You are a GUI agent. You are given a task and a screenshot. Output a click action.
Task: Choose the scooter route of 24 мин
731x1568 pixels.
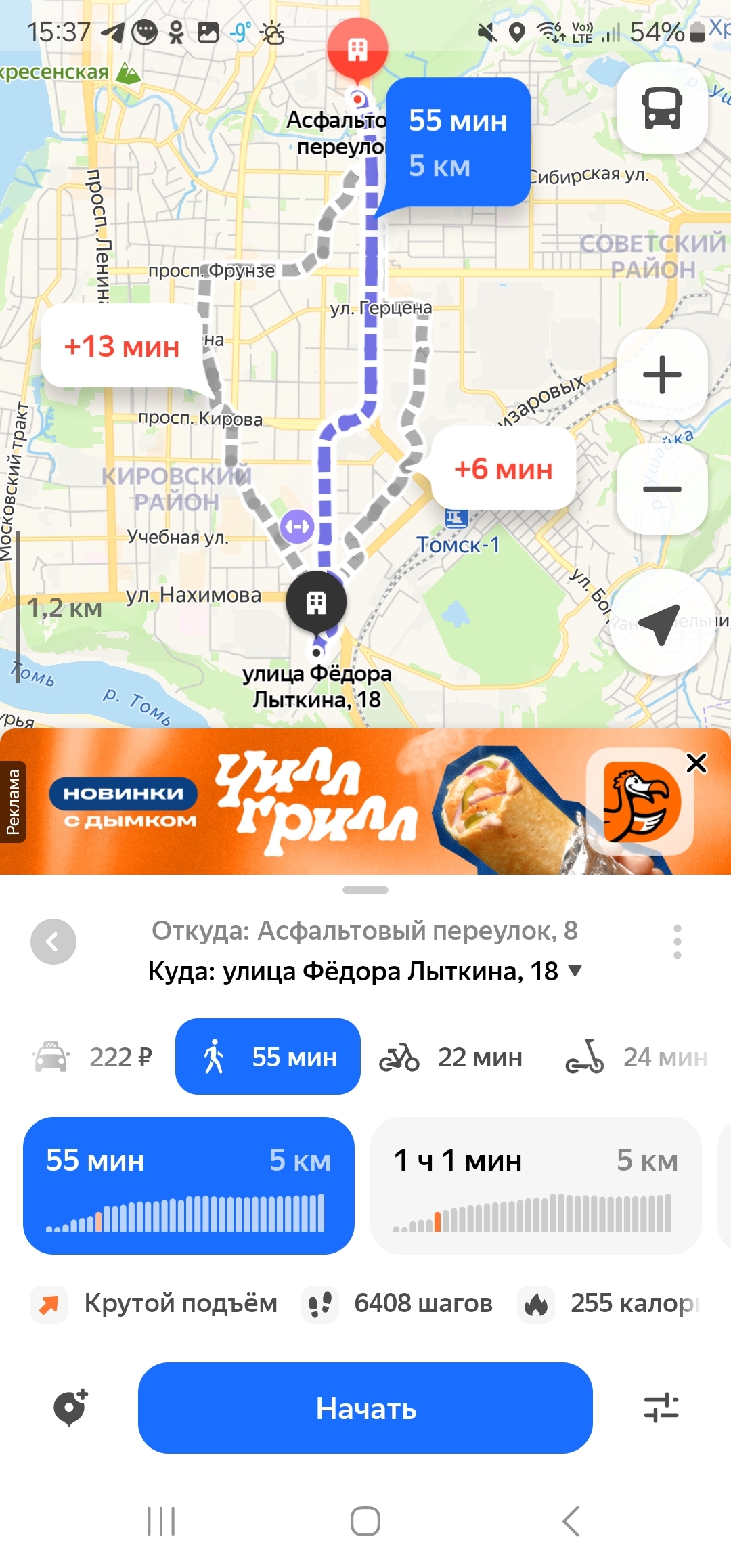point(636,1057)
